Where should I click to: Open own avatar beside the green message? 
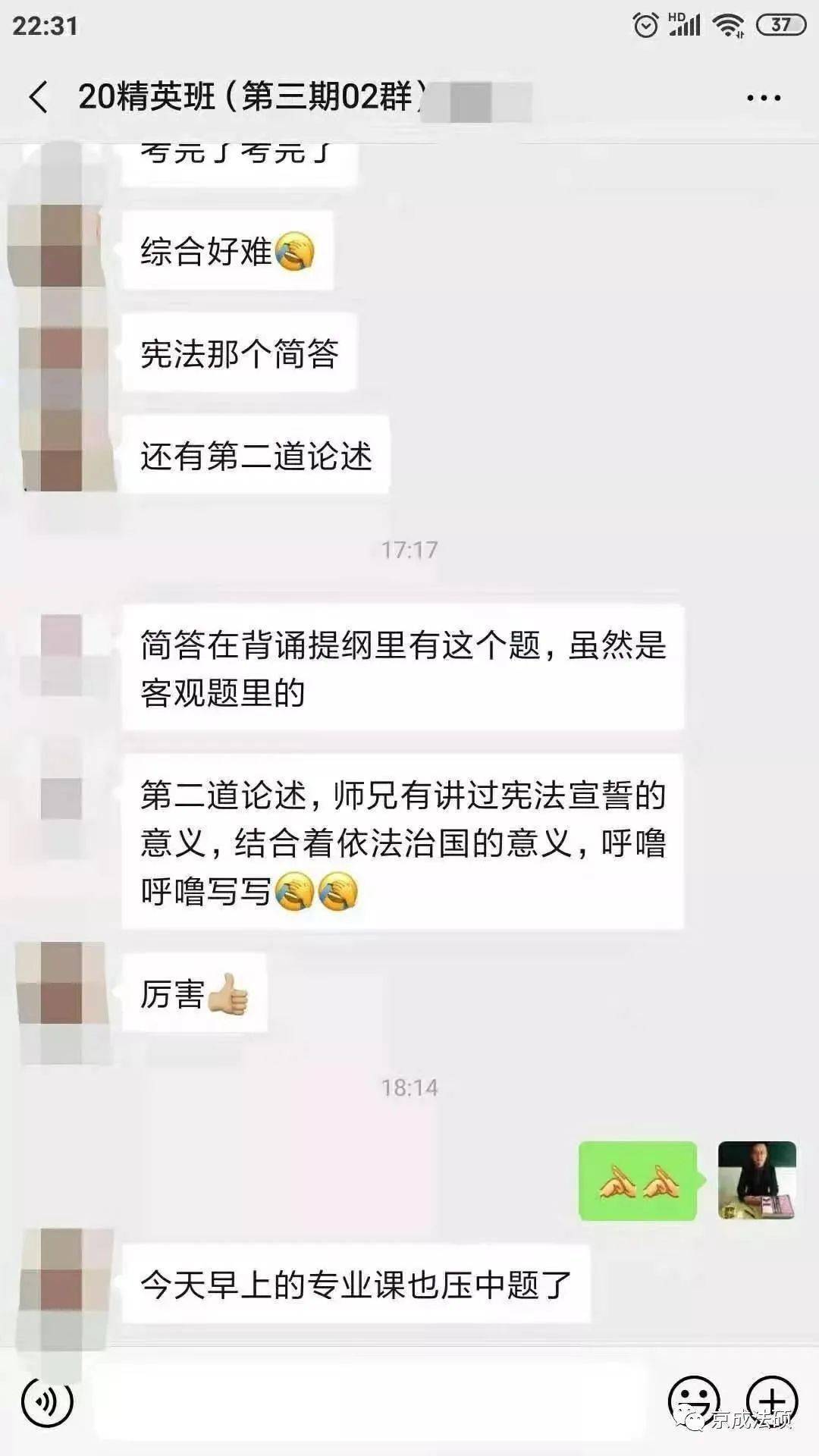coord(756,1180)
